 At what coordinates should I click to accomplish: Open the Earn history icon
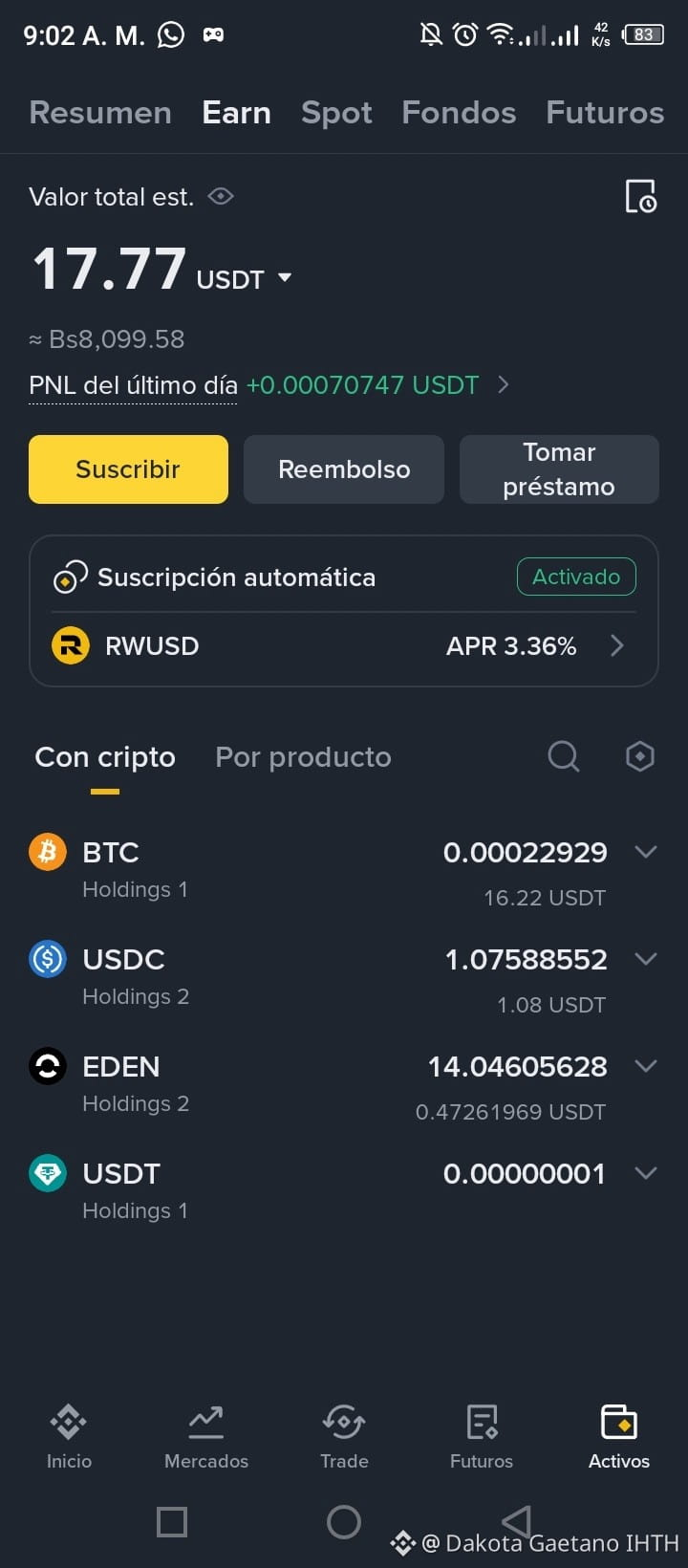click(x=640, y=196)
